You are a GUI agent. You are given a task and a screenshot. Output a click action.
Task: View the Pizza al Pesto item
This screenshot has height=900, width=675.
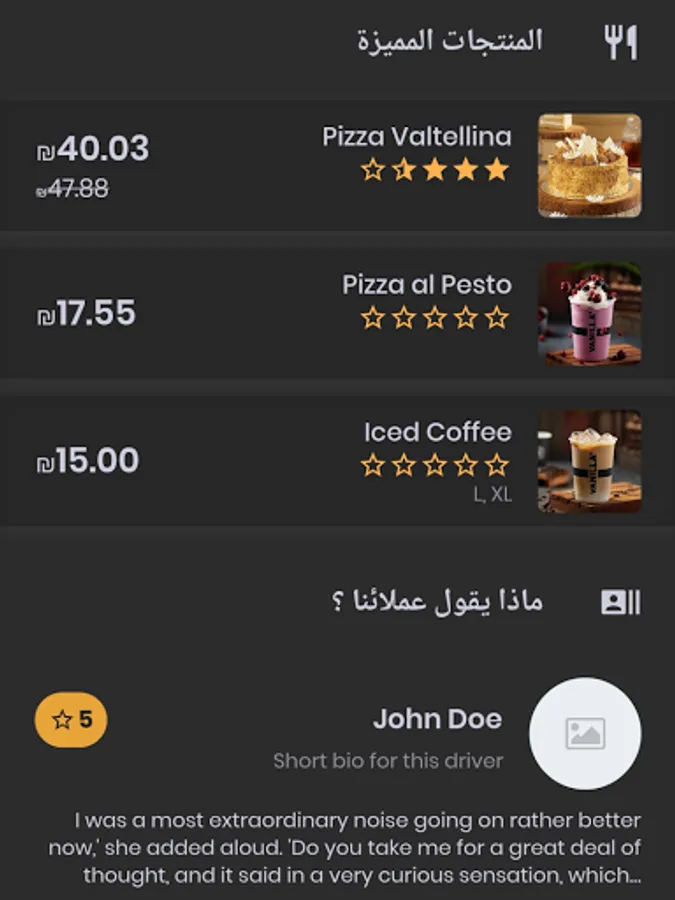[x=426, y=285]
